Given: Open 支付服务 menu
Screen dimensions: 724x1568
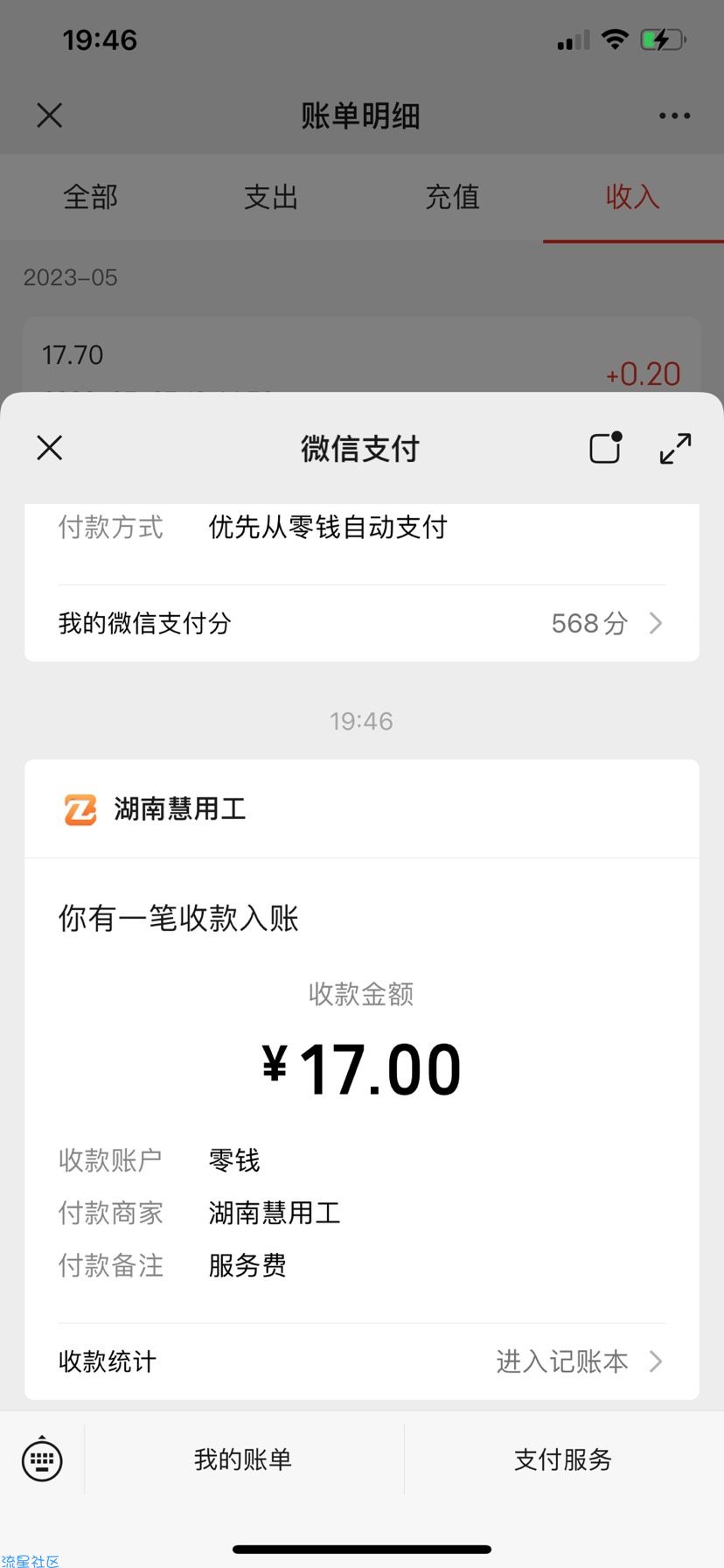Looking at the screenshot, I should point(562,1459).
